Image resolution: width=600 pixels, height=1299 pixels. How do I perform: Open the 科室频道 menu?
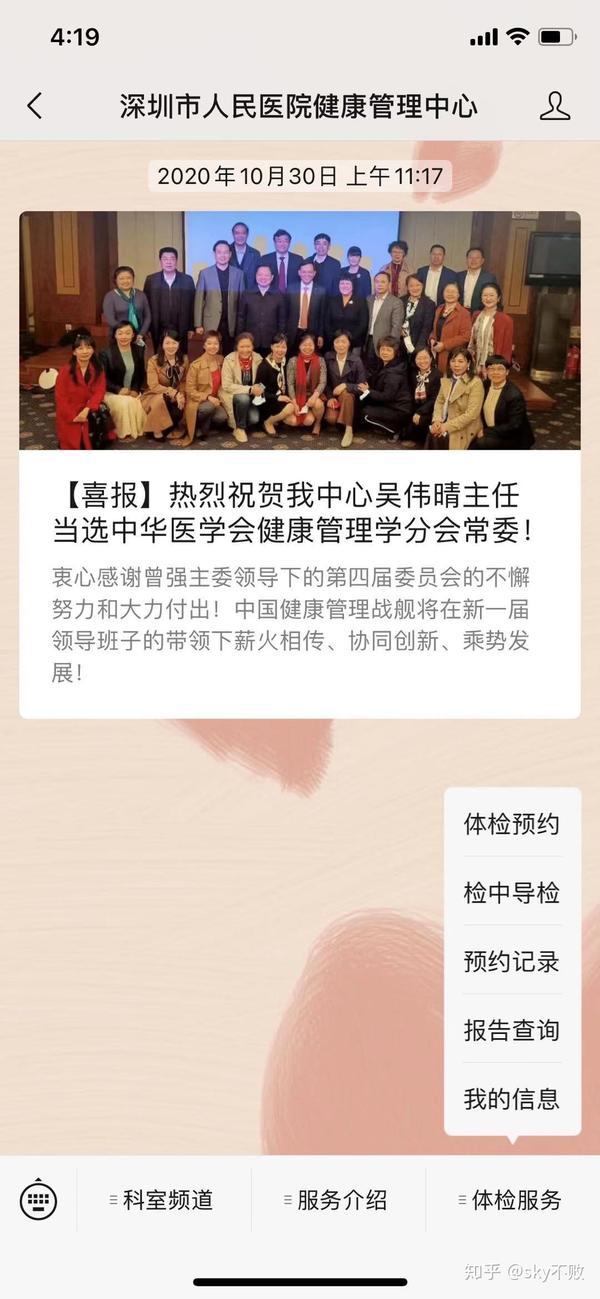pyautogui.click(x=163, y=1200)
